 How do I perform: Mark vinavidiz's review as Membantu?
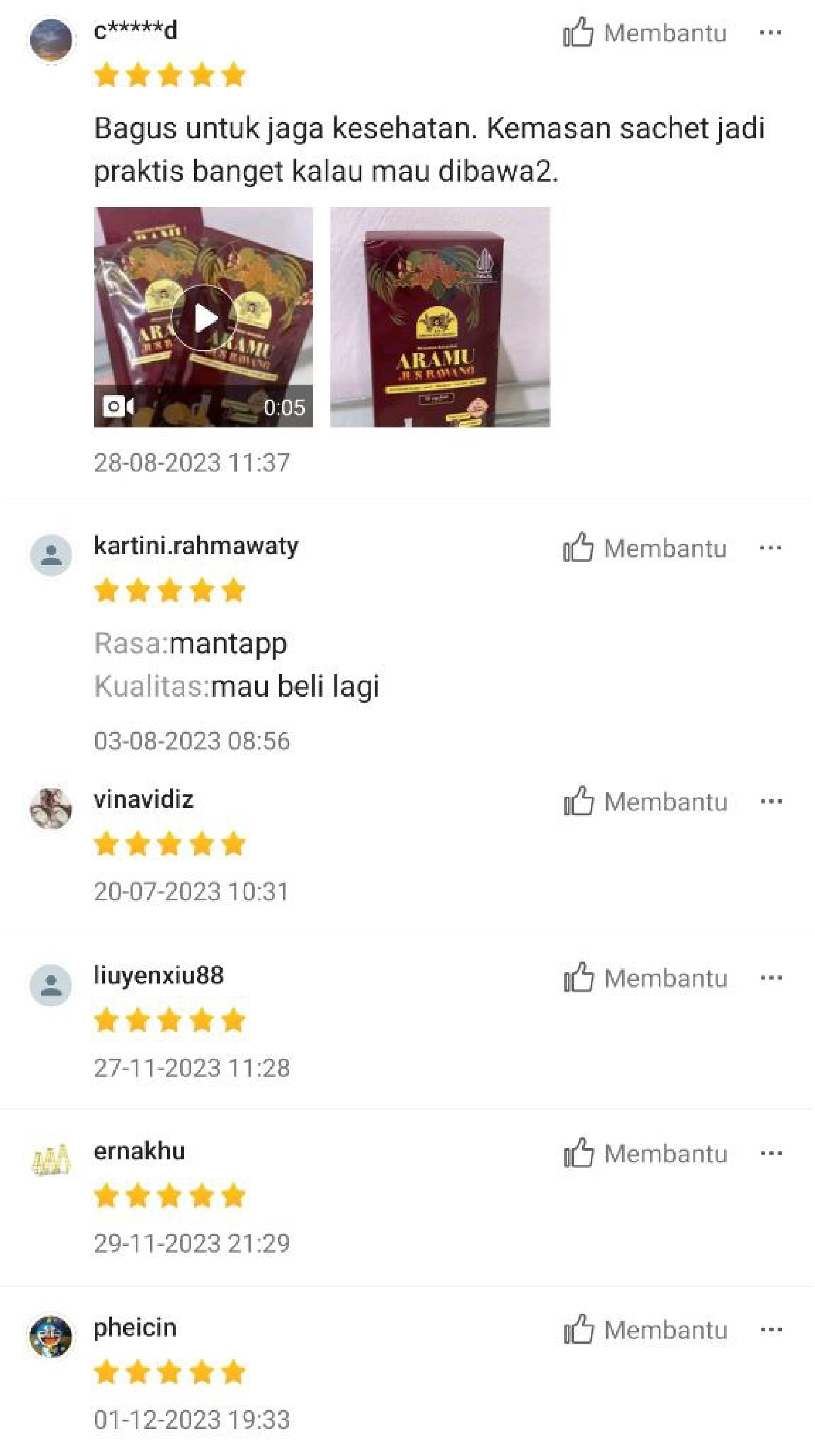coord(645,802)
